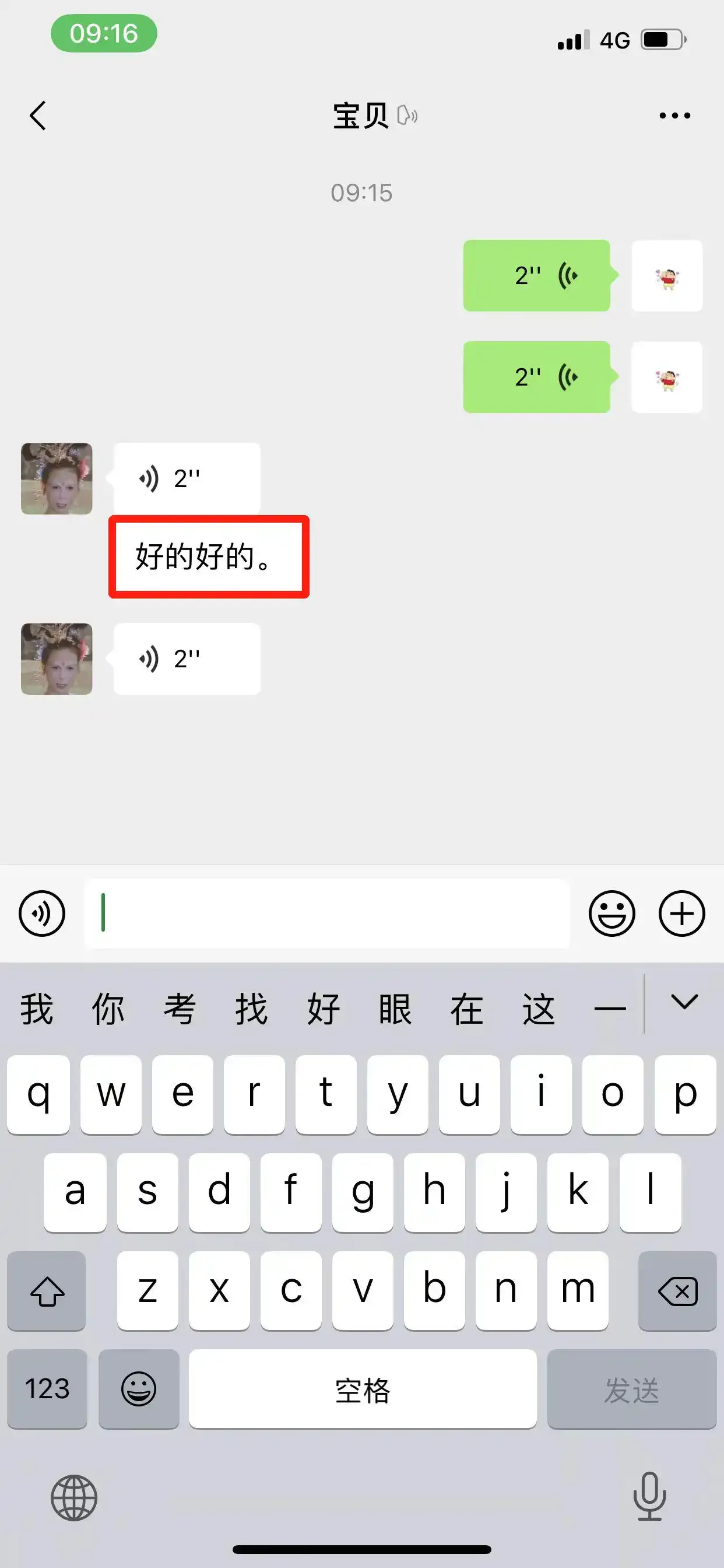
Task: Tap the 空格 space key
Action: tap(362, 1389)
